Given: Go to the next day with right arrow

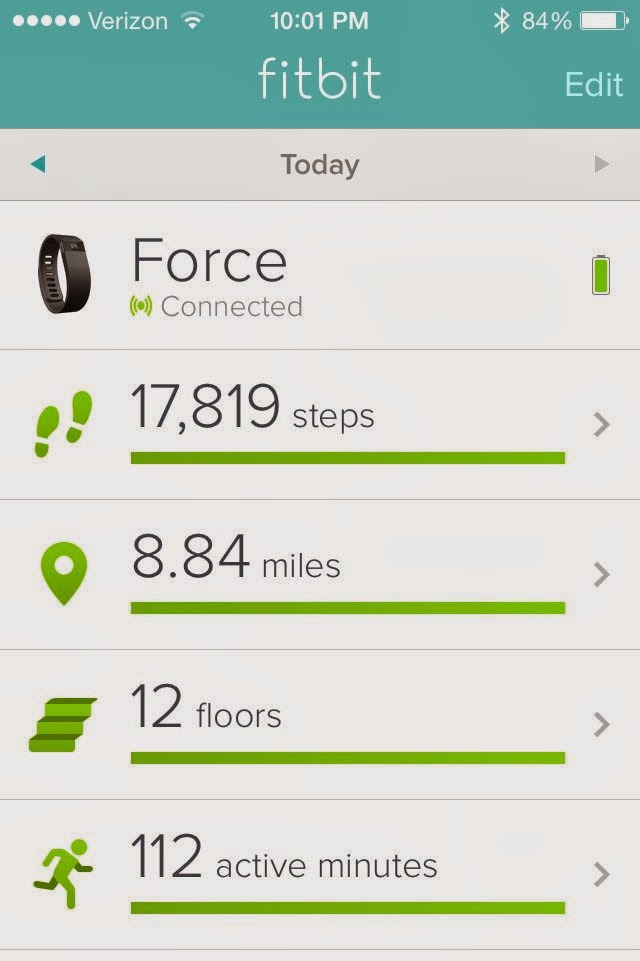Looking at the screenshot, I should pyautogui.click(x=601, y=164).
